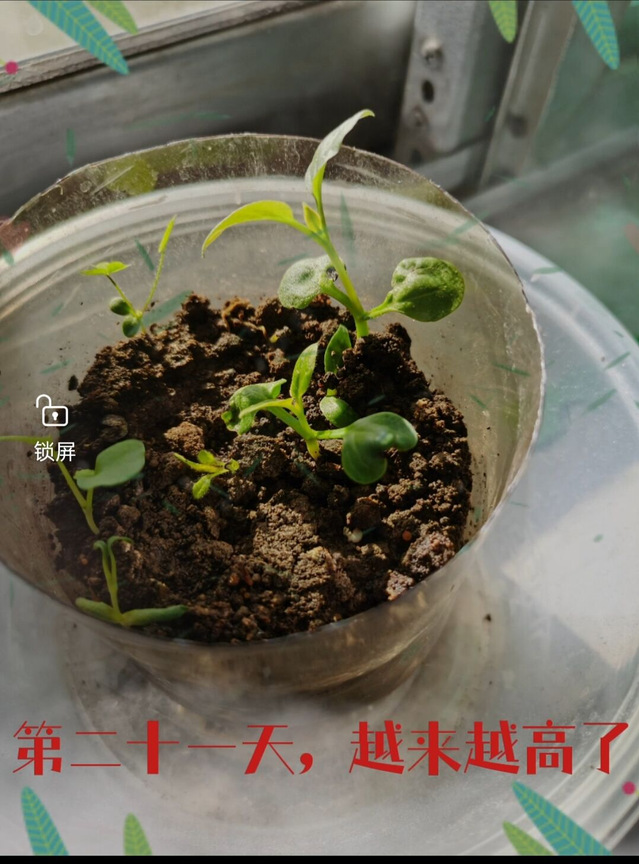This screenshot has width=639, height=864.
Task: Tap the 锁屏 lock screen button
Action: coord(54,427)
